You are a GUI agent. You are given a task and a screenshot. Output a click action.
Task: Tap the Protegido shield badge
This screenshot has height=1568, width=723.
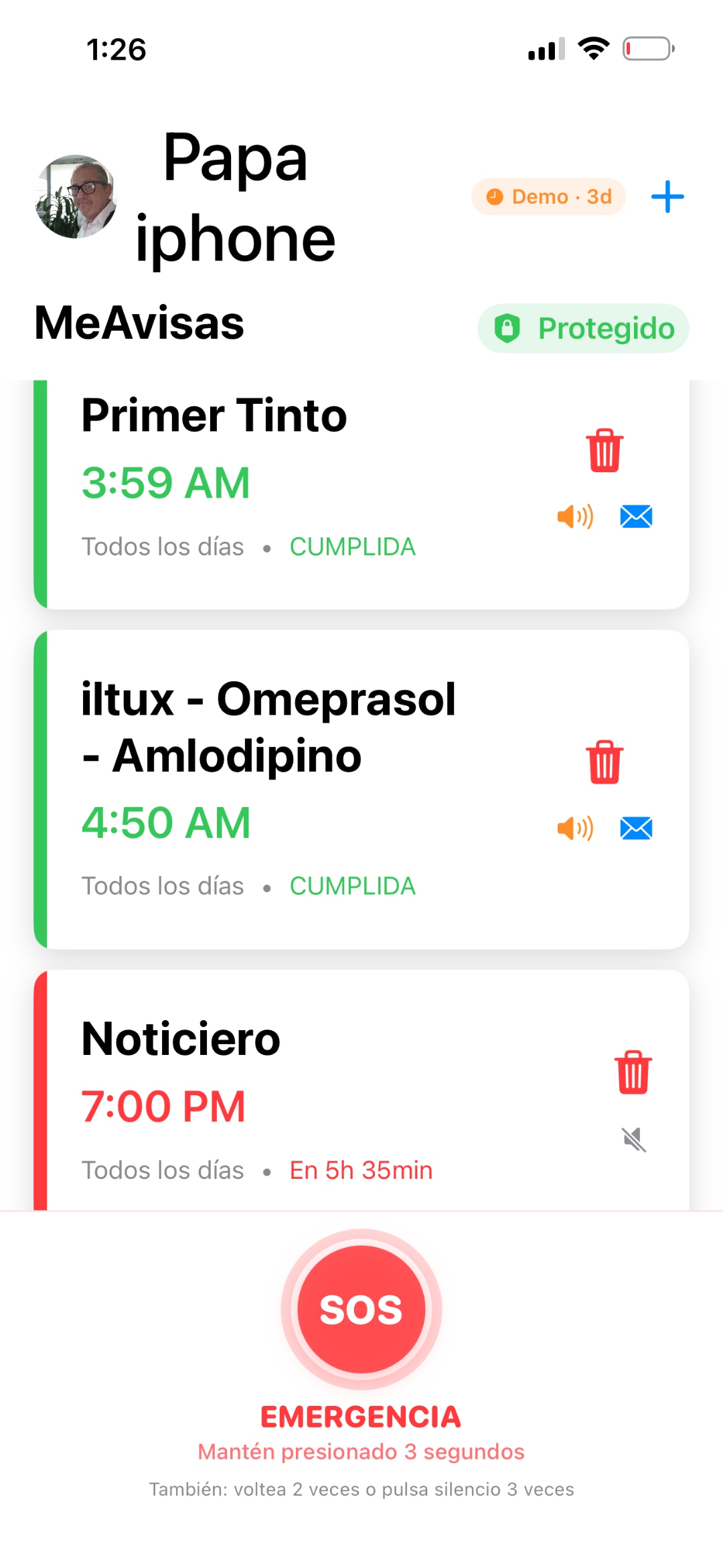[x=581, y=328]
